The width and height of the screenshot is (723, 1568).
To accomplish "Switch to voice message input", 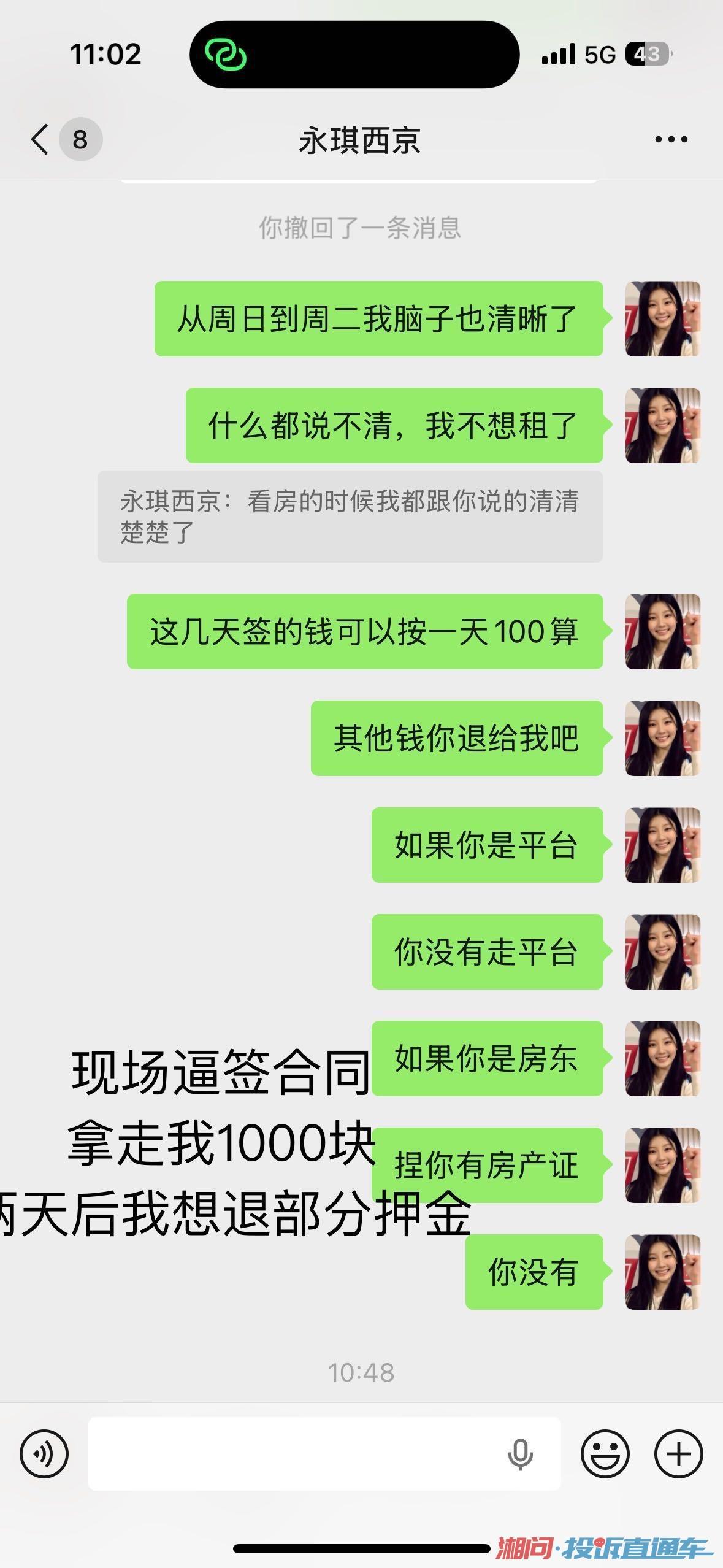I will tap(44, 1453).
